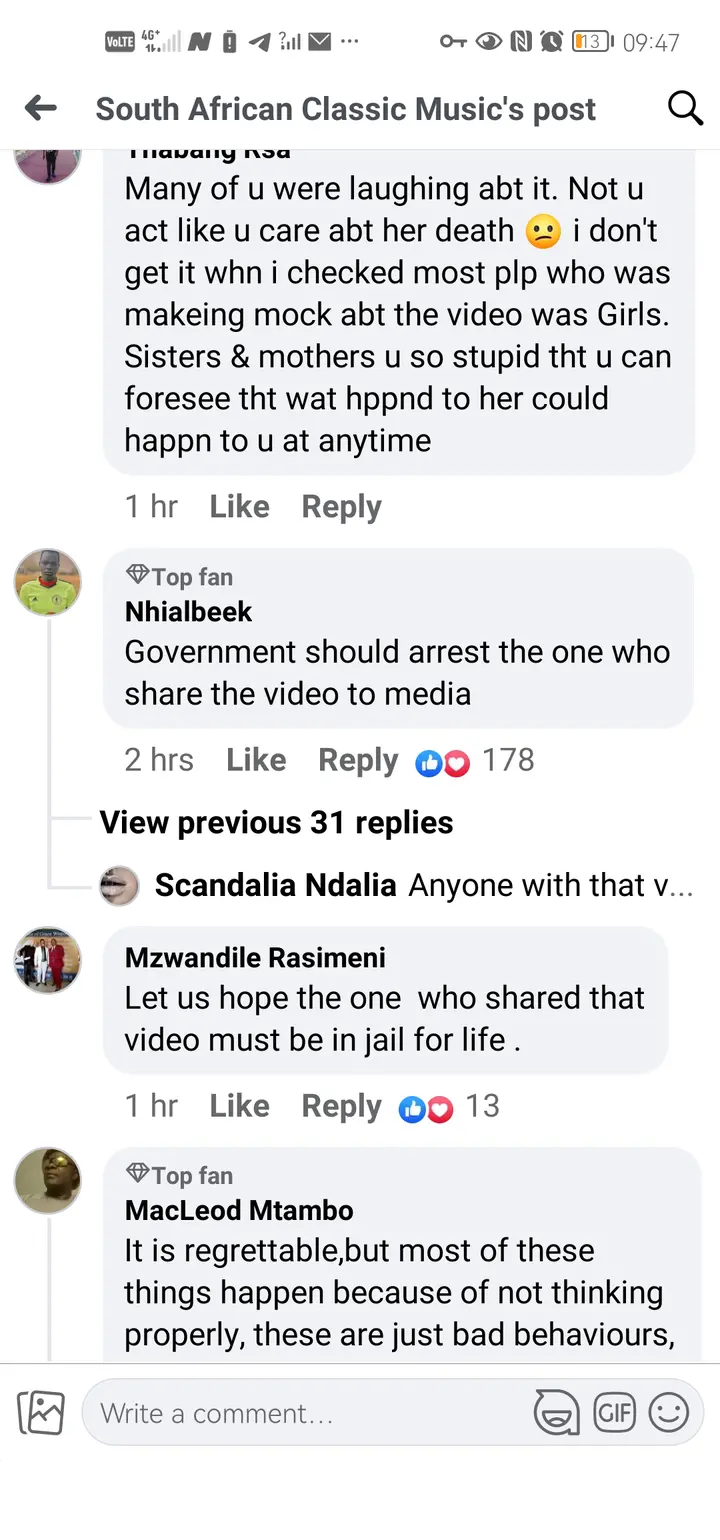Like Nhialbeek's comment
720x1540 pixels.
256,760
